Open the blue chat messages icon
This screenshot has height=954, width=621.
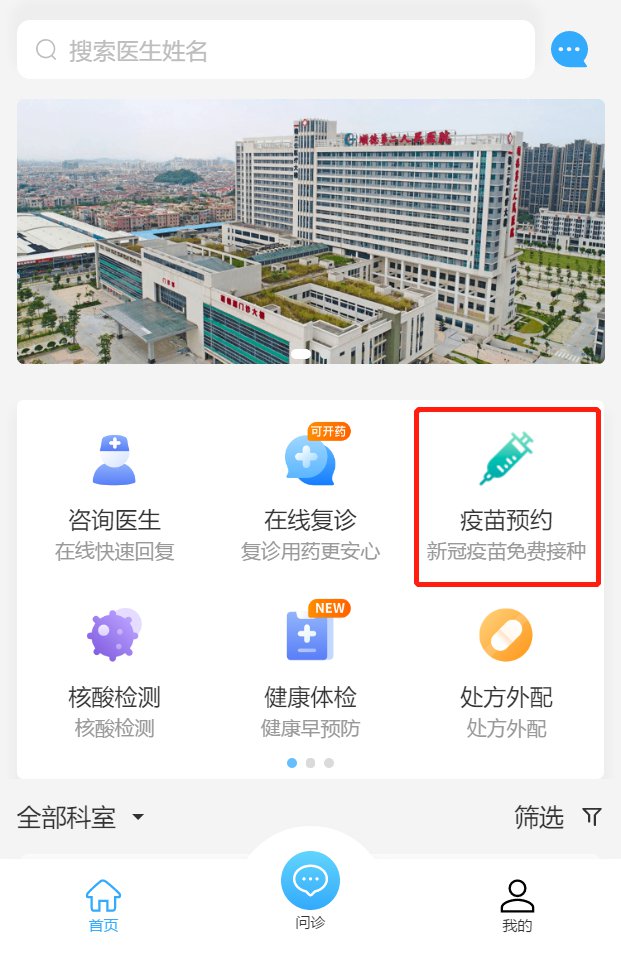(570, 49)
